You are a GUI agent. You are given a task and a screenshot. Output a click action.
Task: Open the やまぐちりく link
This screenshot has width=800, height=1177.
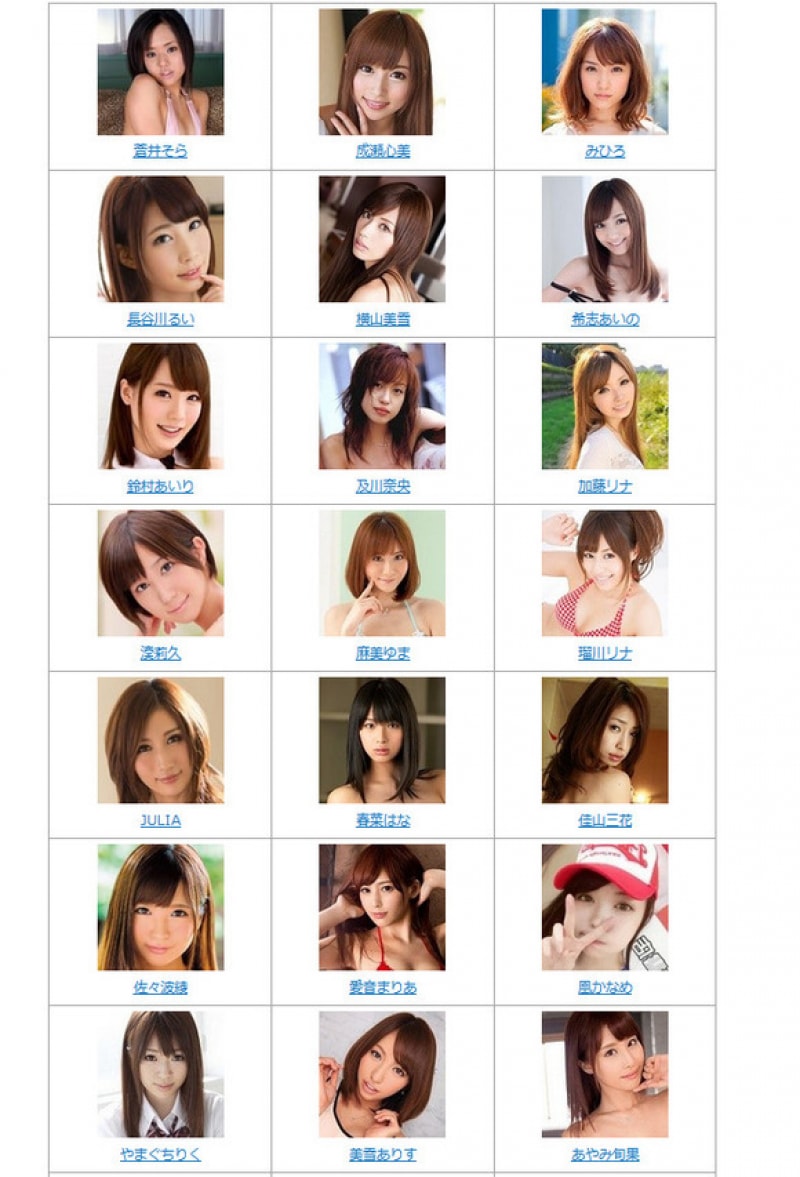160,1154
